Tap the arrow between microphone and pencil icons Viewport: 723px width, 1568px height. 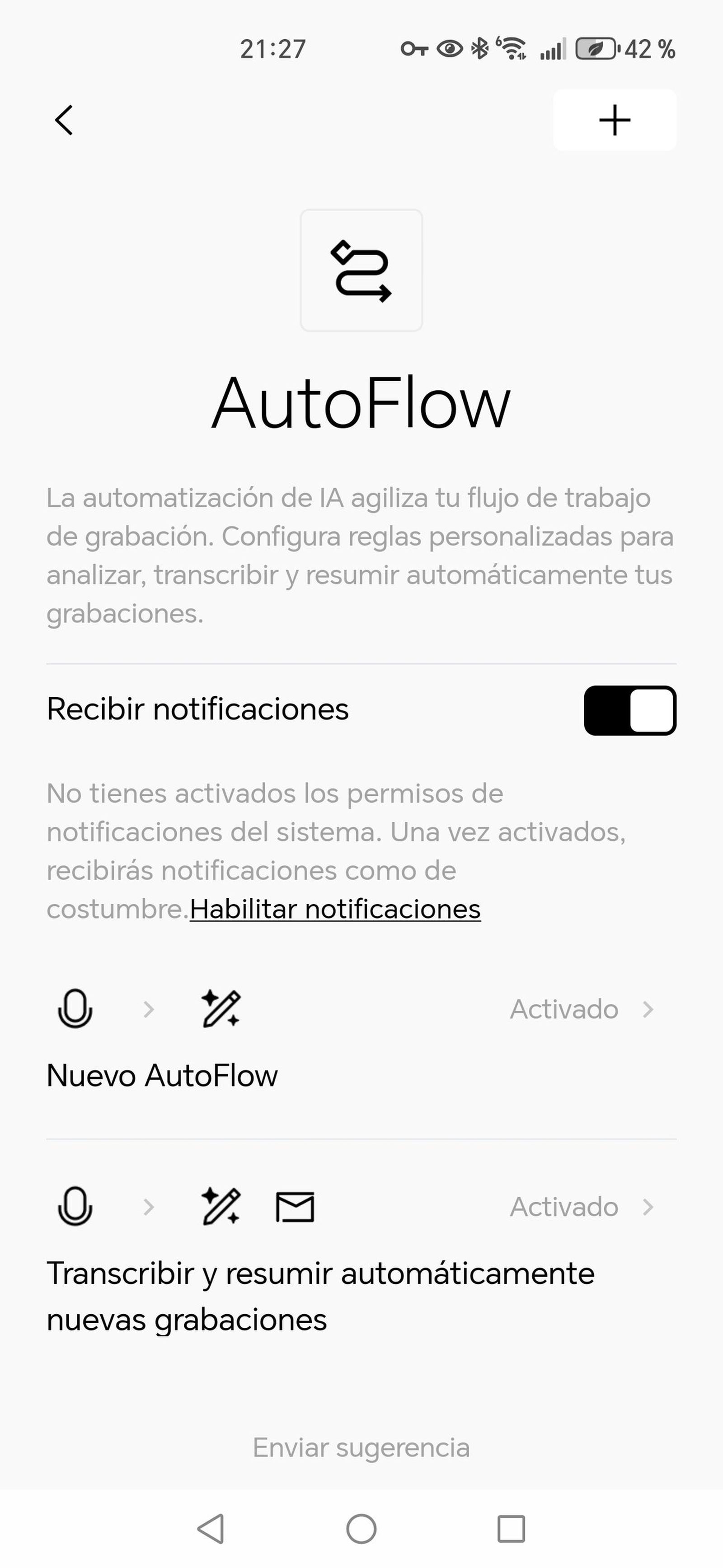pos(148,1008)
